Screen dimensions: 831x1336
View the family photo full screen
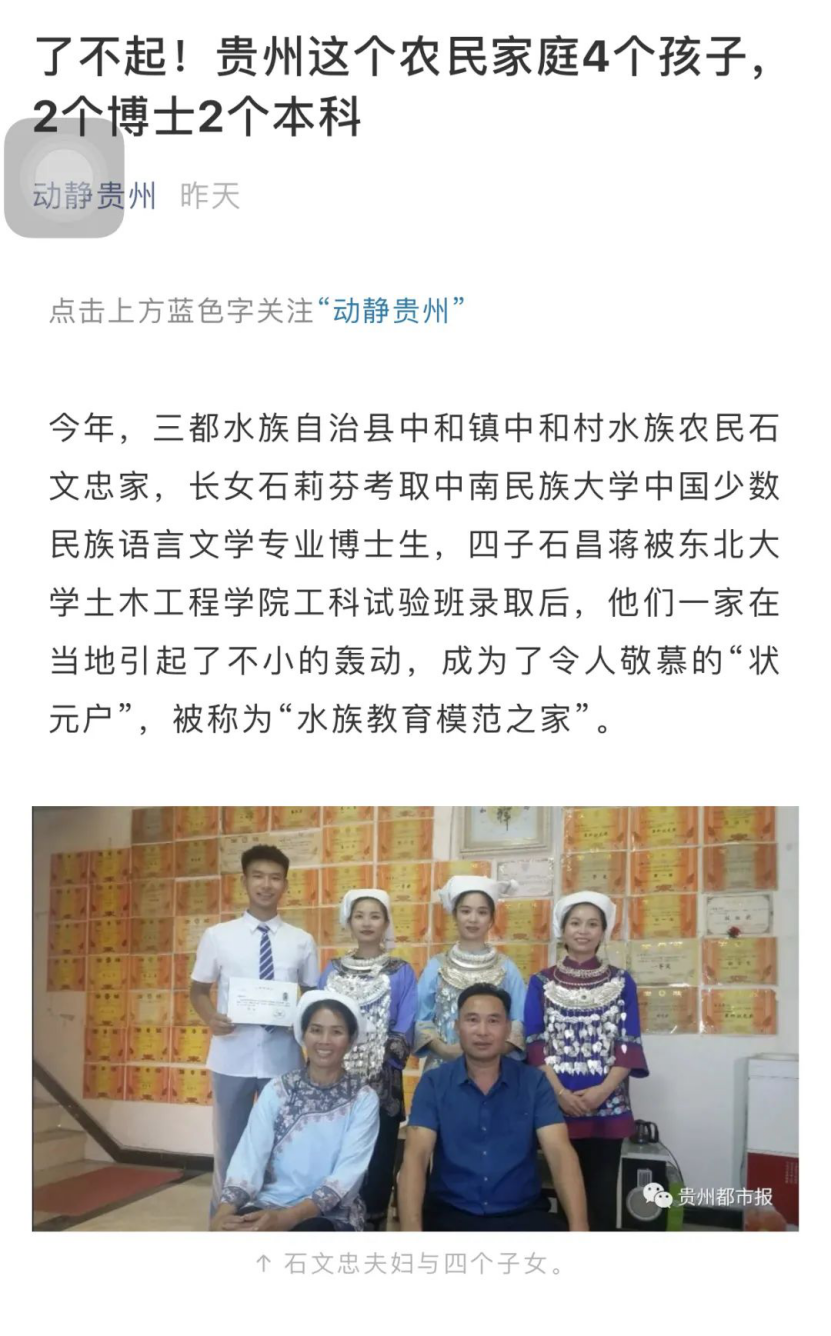(415, 1017)
